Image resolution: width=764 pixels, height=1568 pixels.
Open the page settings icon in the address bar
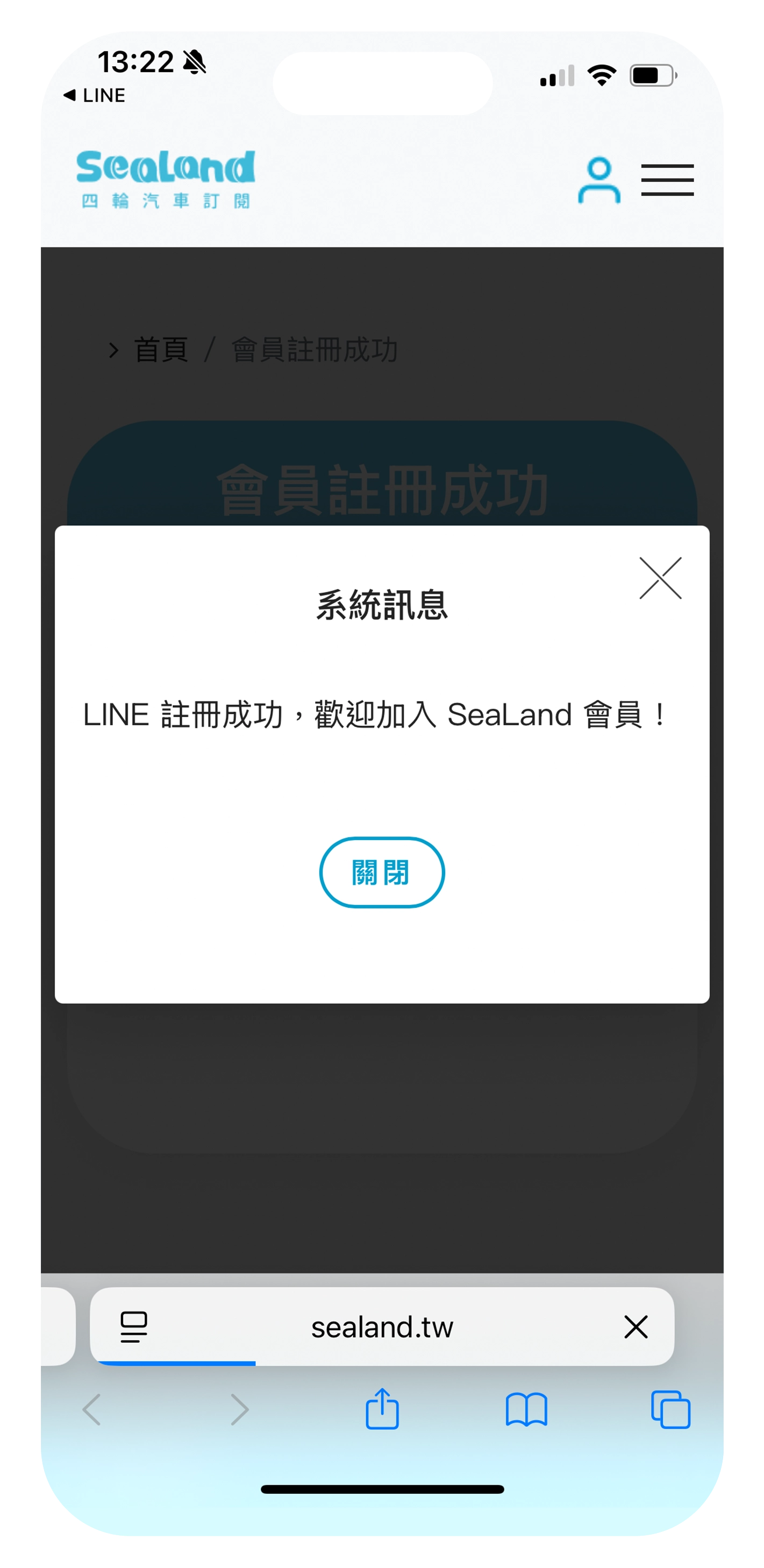tap(133, 1326)
